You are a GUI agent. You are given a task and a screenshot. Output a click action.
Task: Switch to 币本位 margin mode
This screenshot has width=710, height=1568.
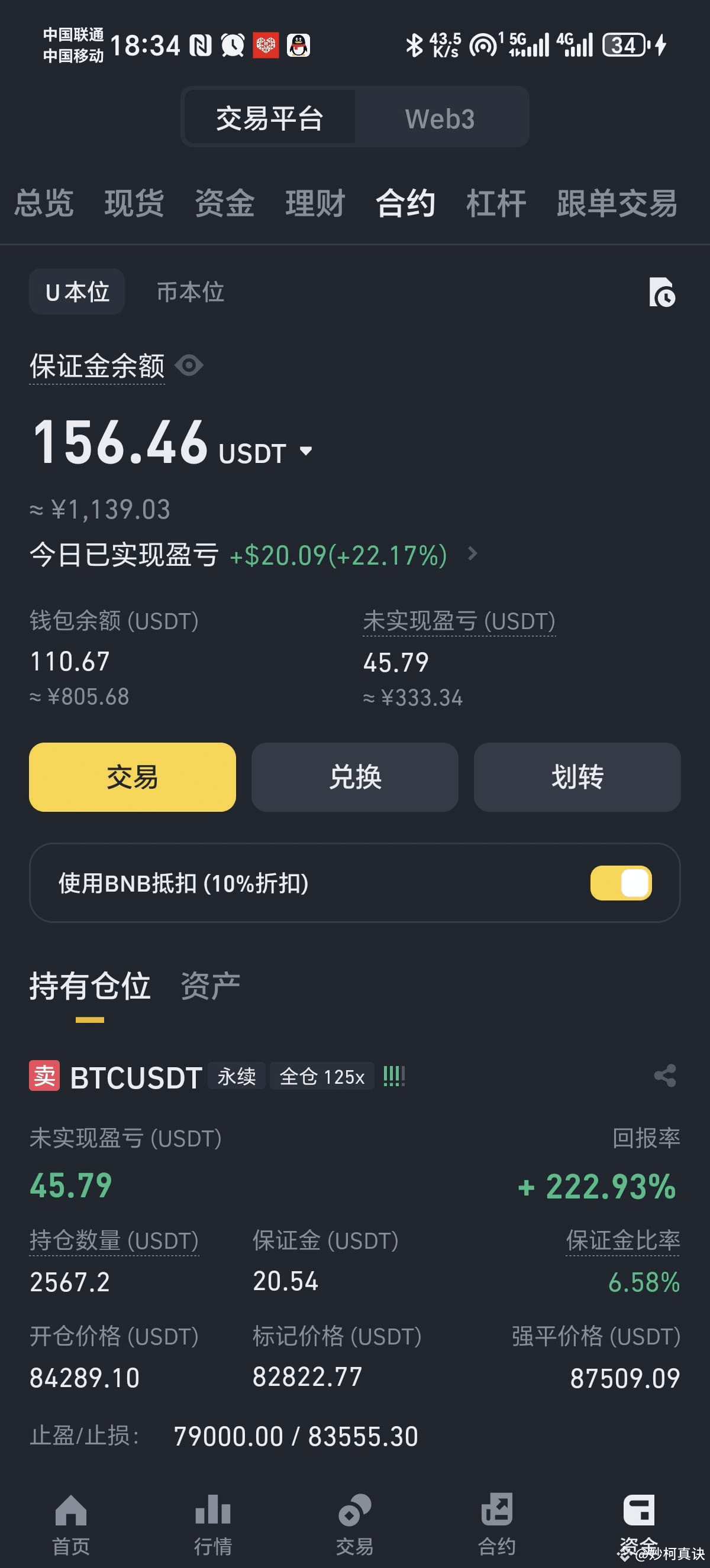pyautogui.click(x=191, y=292)
